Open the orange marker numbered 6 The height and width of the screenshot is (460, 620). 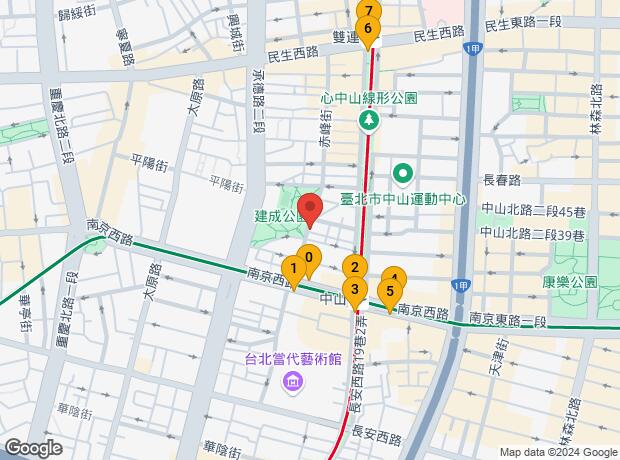click(368, 31)
